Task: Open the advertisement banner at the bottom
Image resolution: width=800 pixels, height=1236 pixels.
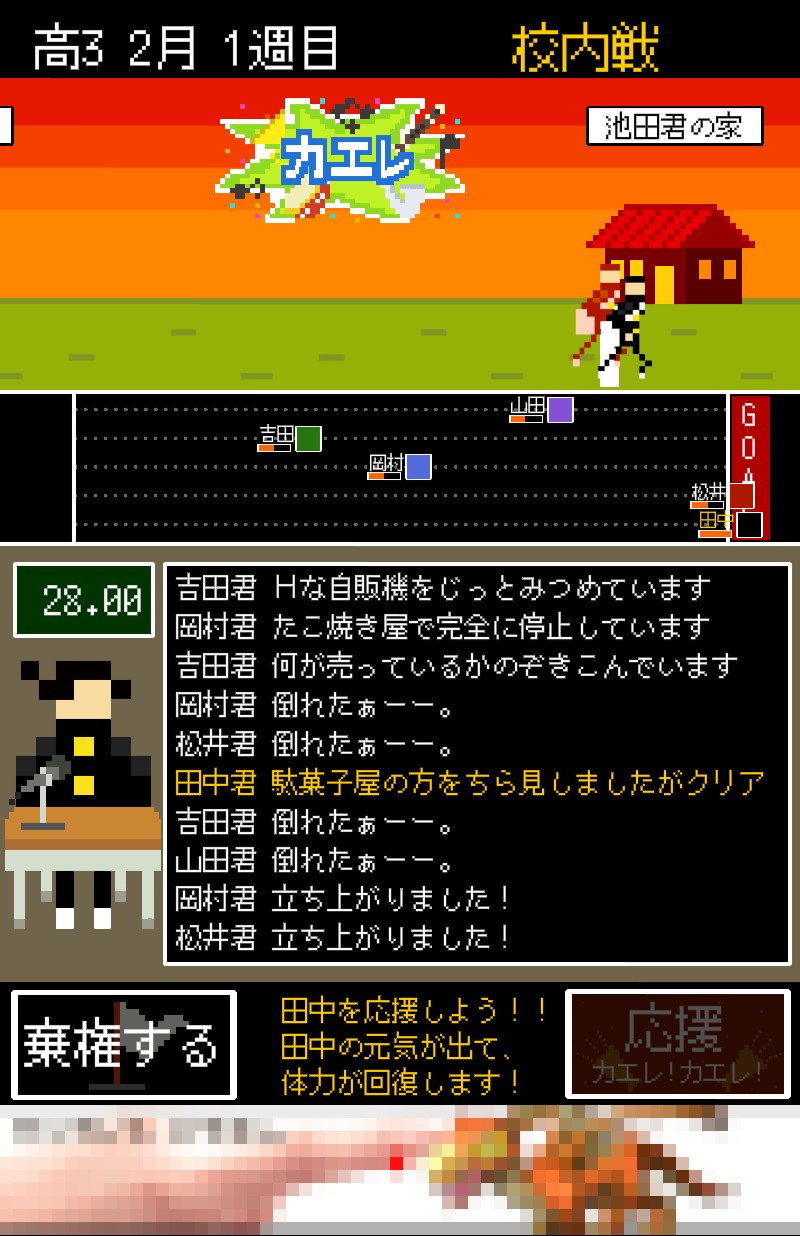Action: click(400, 1170)
